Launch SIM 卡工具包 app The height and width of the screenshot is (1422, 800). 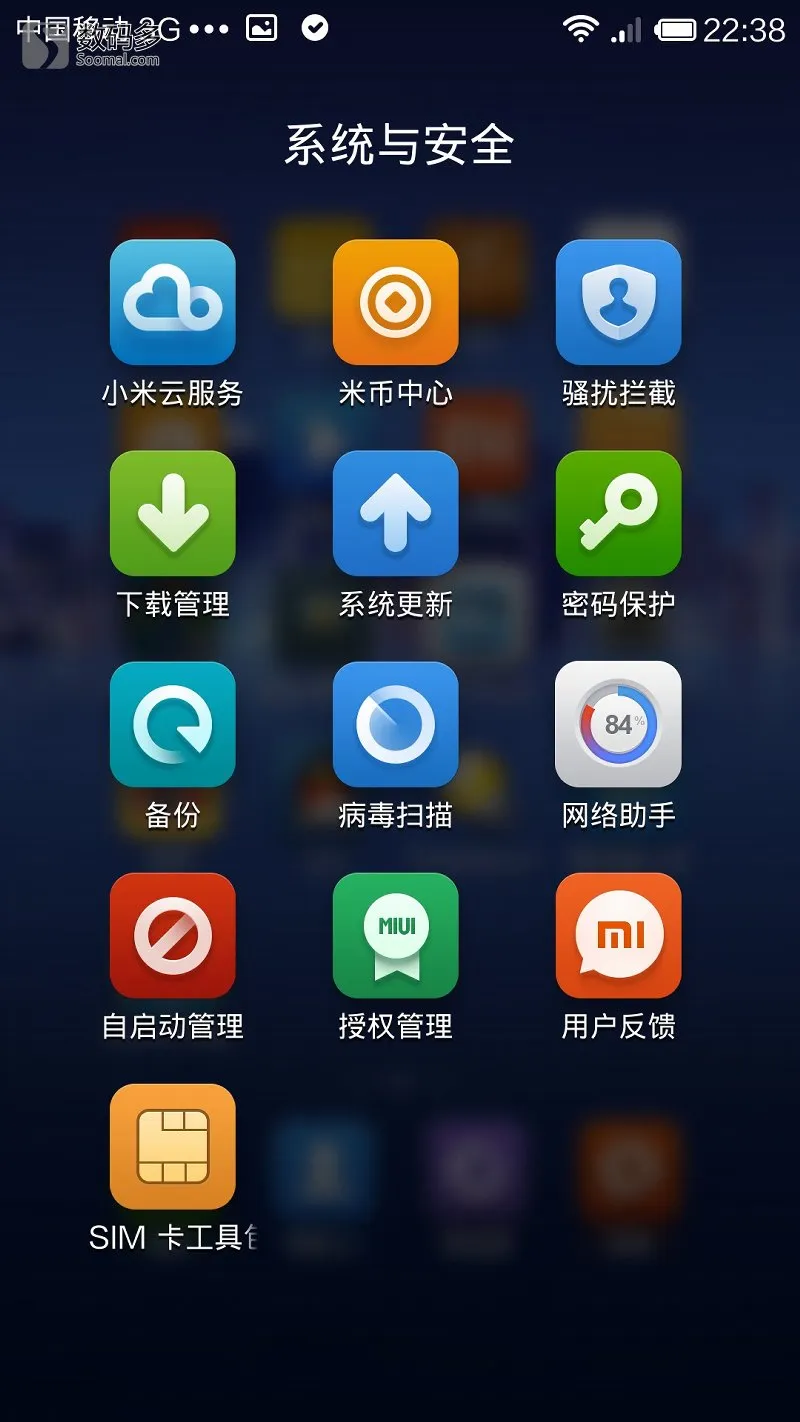click(172, 1147)
